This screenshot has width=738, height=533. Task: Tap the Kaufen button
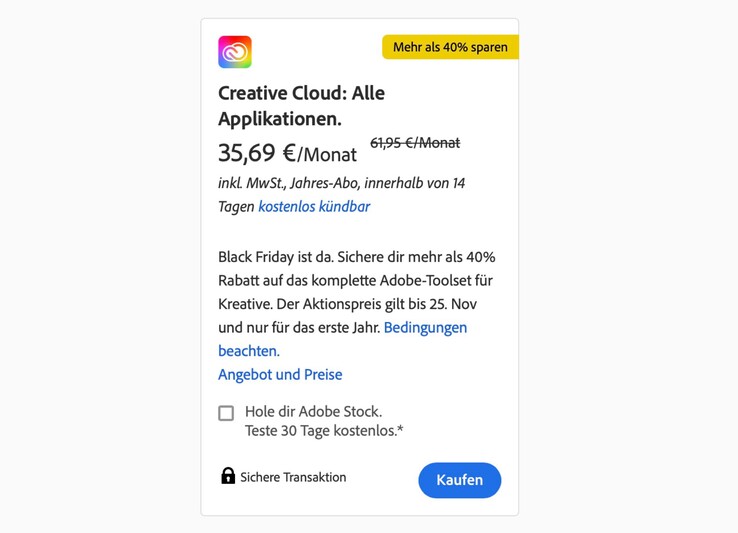point(459,480)
